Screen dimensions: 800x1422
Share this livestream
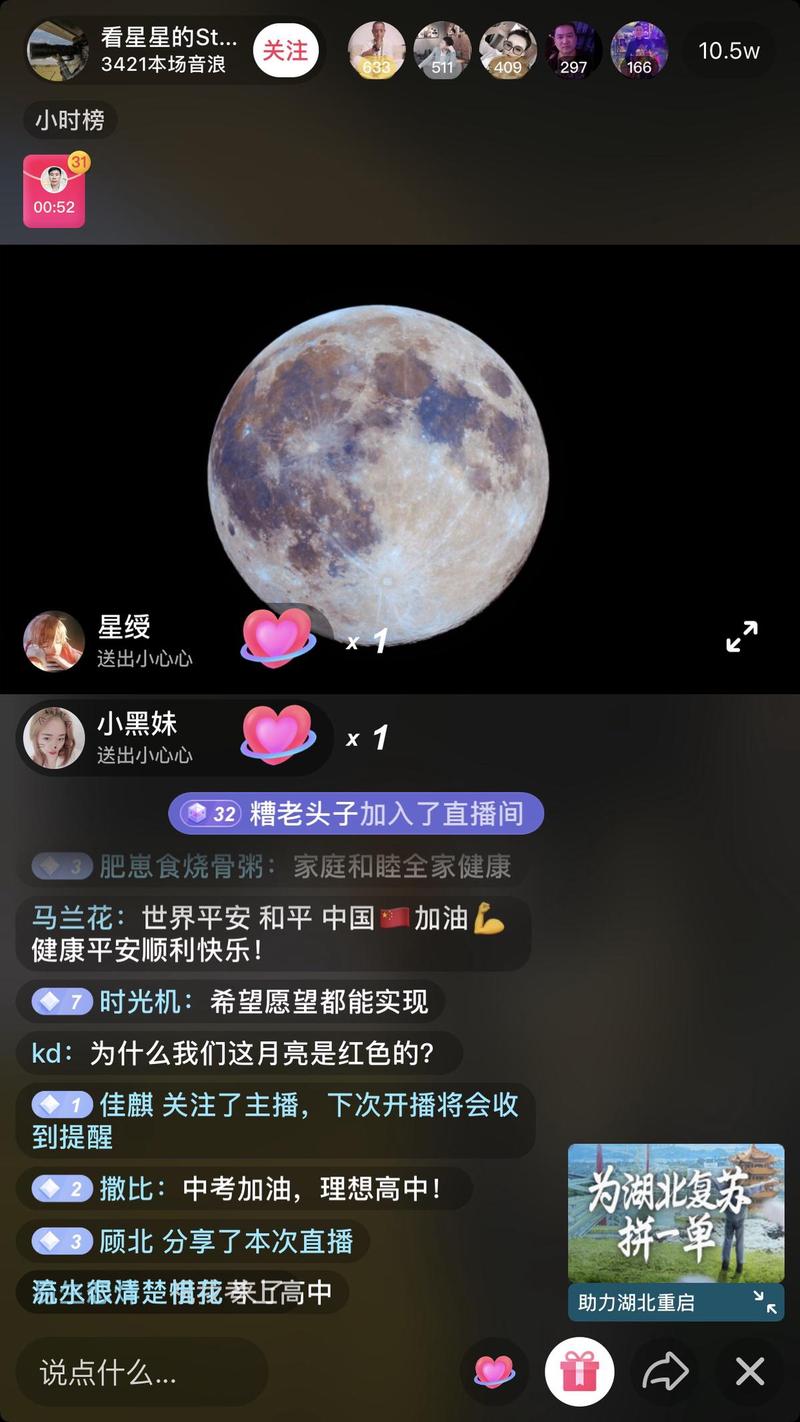[x=666, y=1372]
